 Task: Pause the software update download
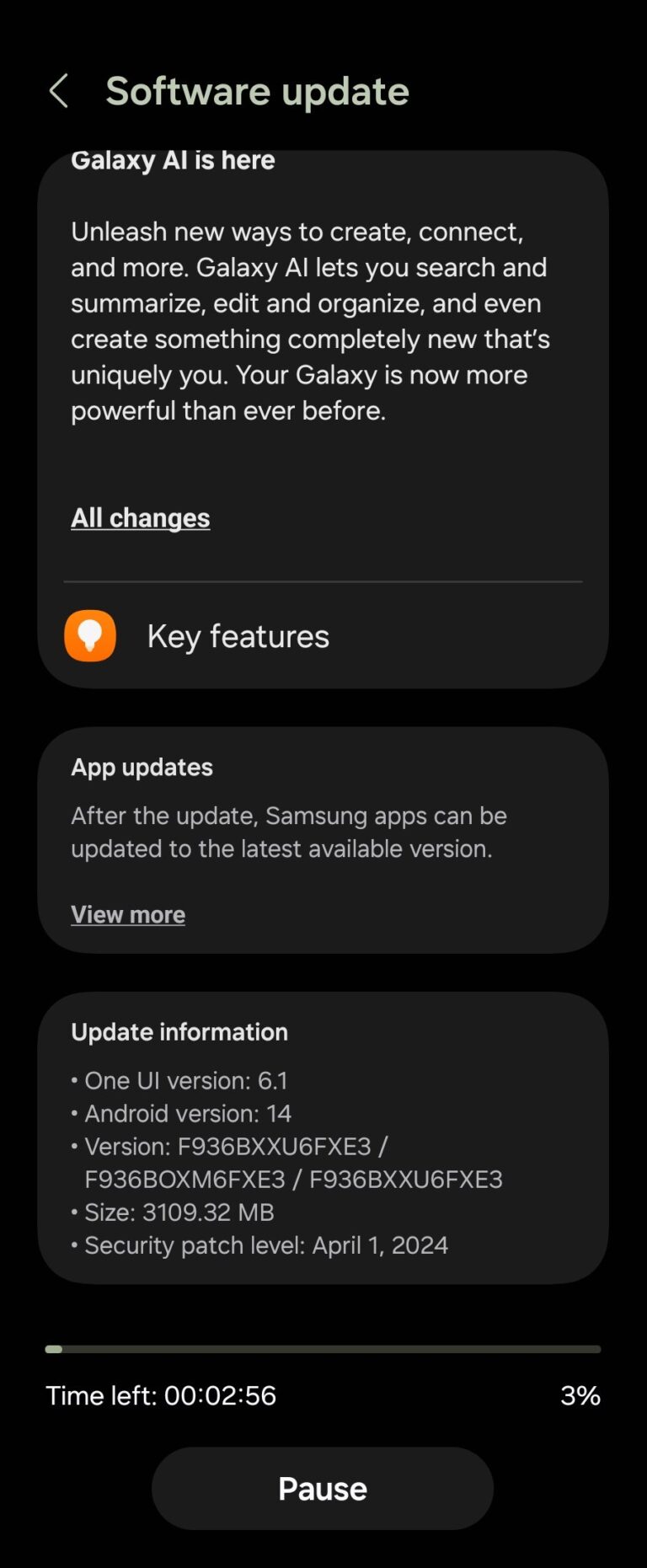click(x=322, y=1488)
